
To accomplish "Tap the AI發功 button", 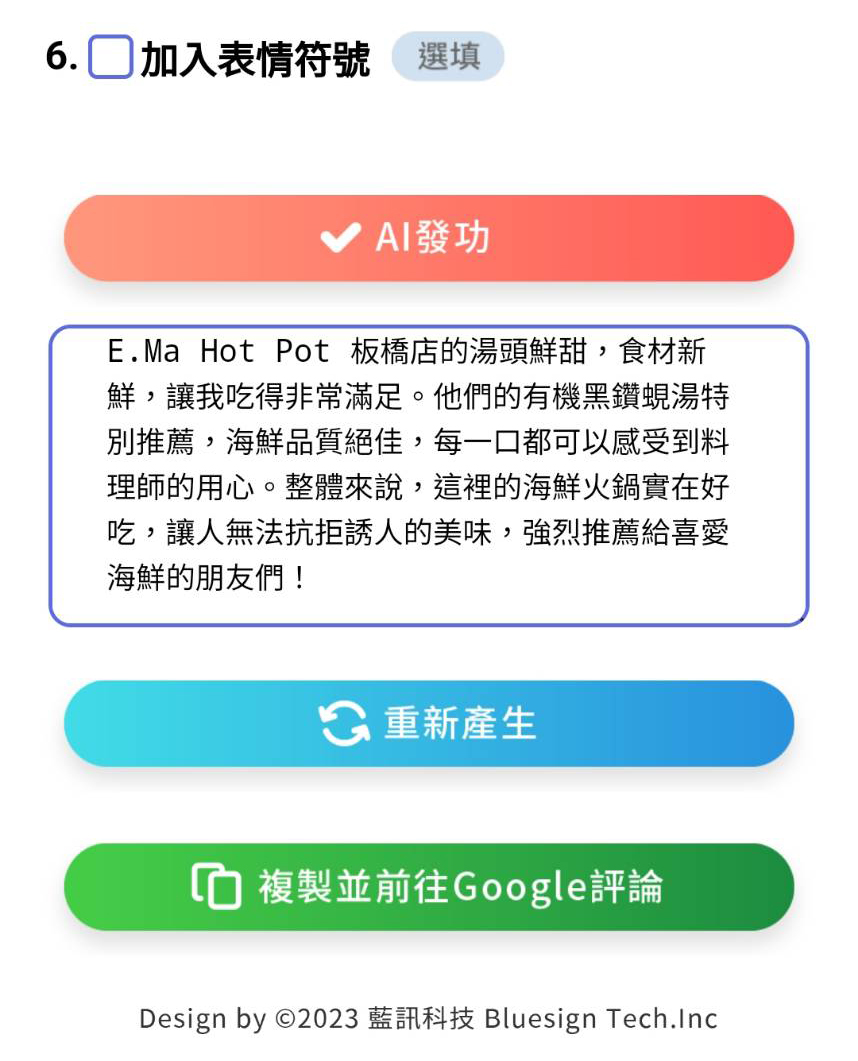I will click(428, 238).
